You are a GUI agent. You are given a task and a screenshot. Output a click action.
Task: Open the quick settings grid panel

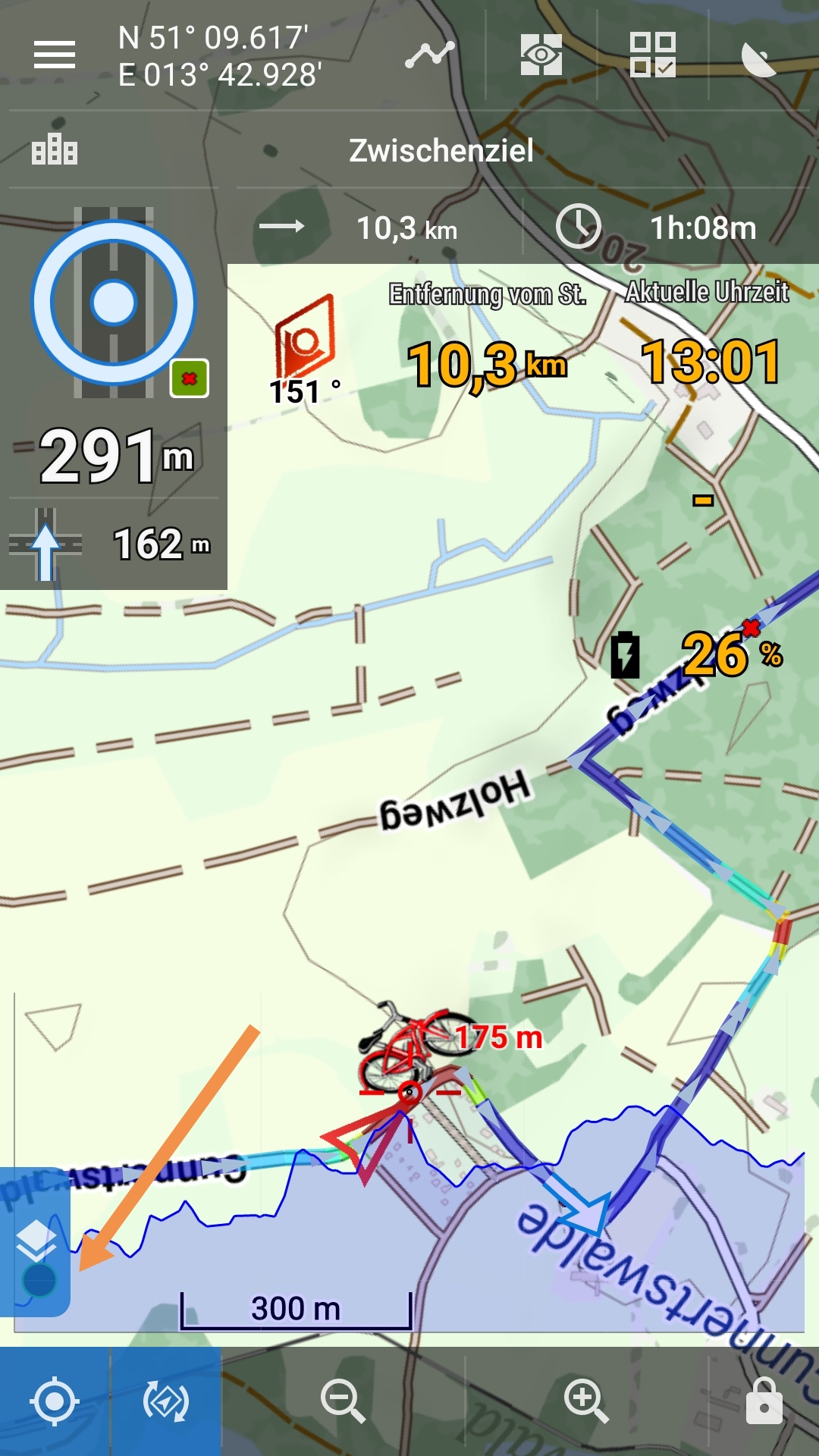(x=653, y=55)
